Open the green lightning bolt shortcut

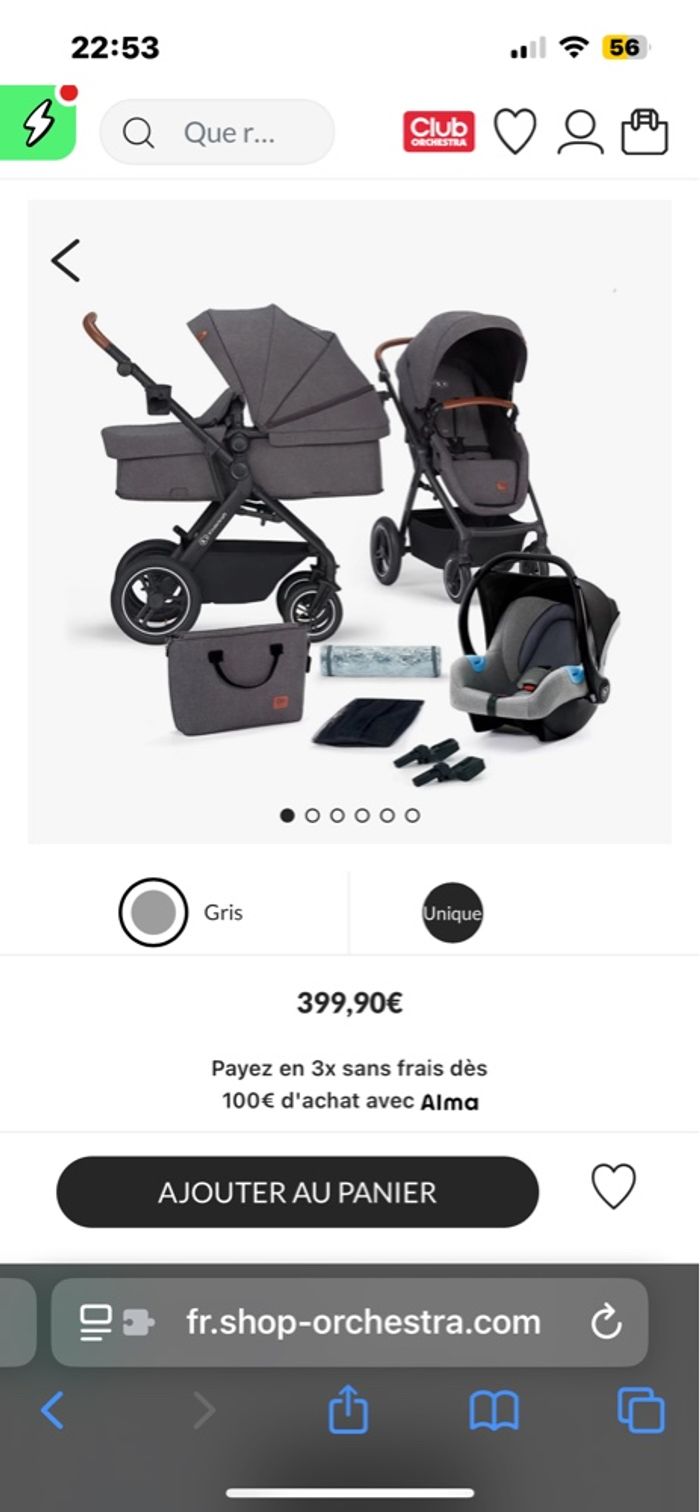point(37,125)
